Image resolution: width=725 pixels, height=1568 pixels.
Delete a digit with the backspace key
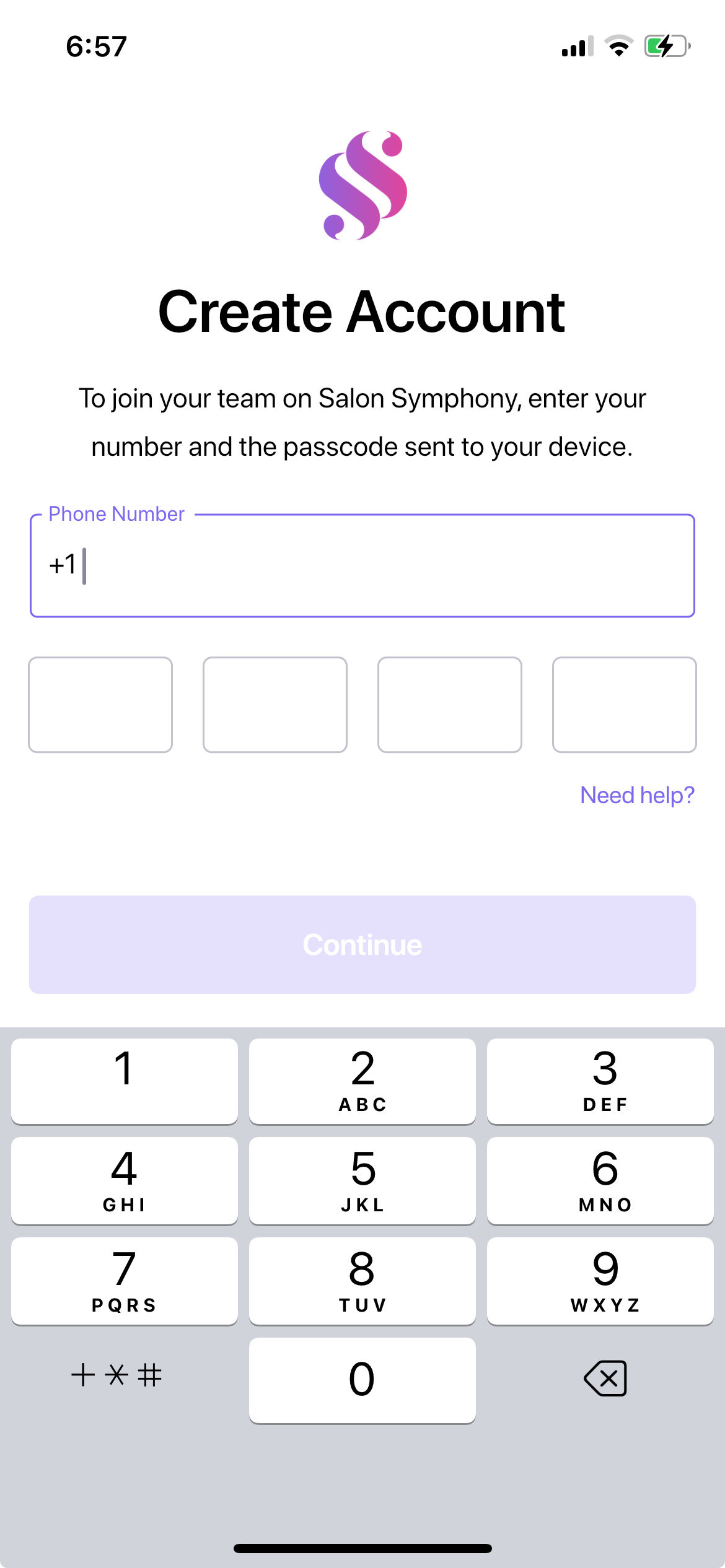pos(605,1379)
